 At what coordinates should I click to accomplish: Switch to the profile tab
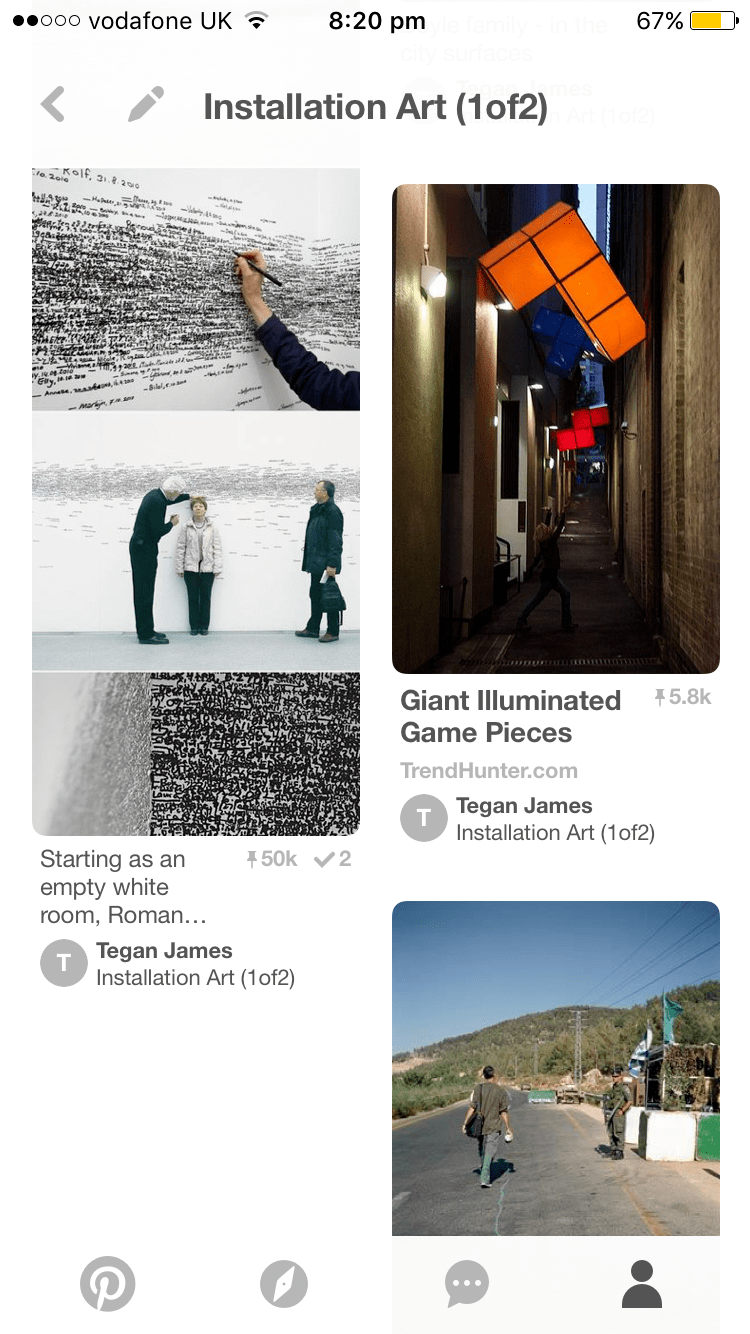642,1284
